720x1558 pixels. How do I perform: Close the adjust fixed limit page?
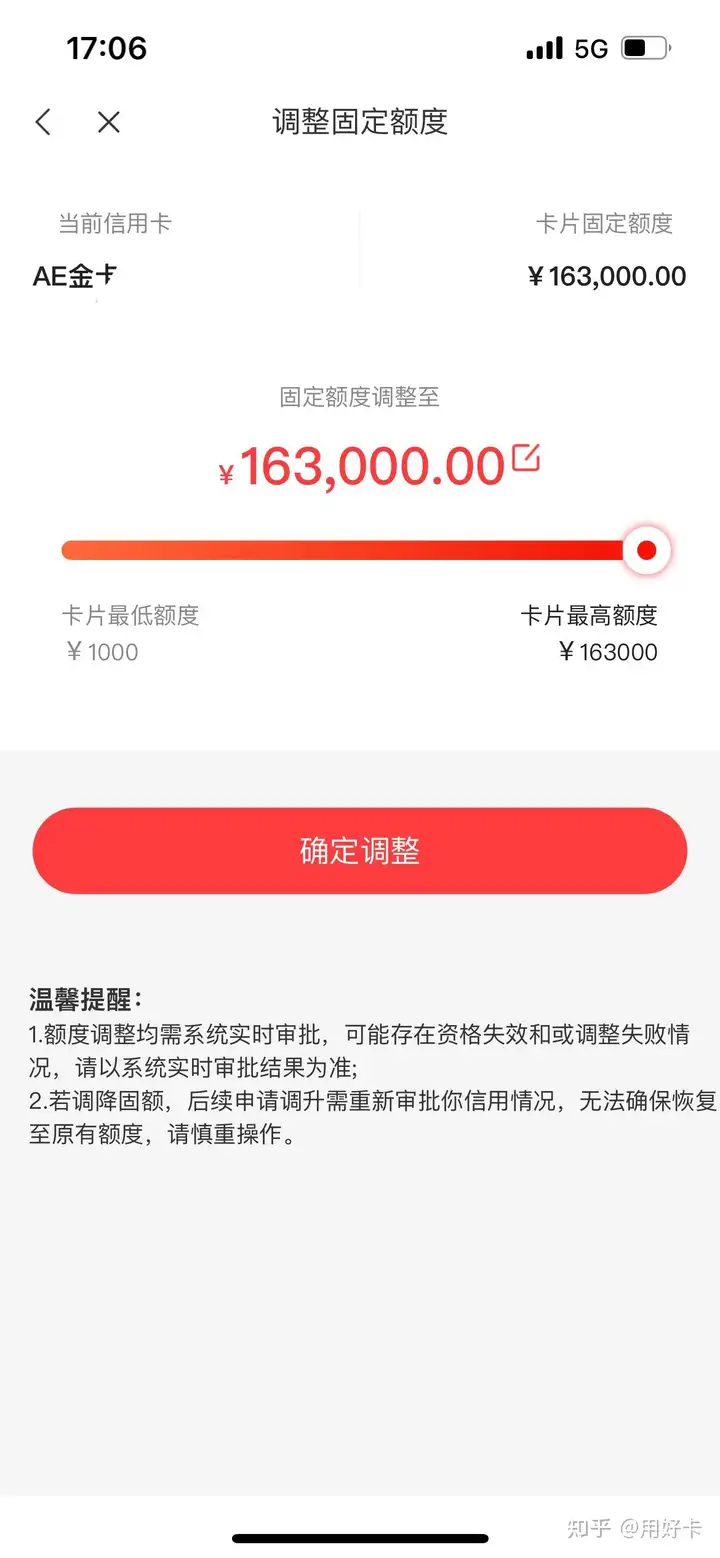(109, 122)
